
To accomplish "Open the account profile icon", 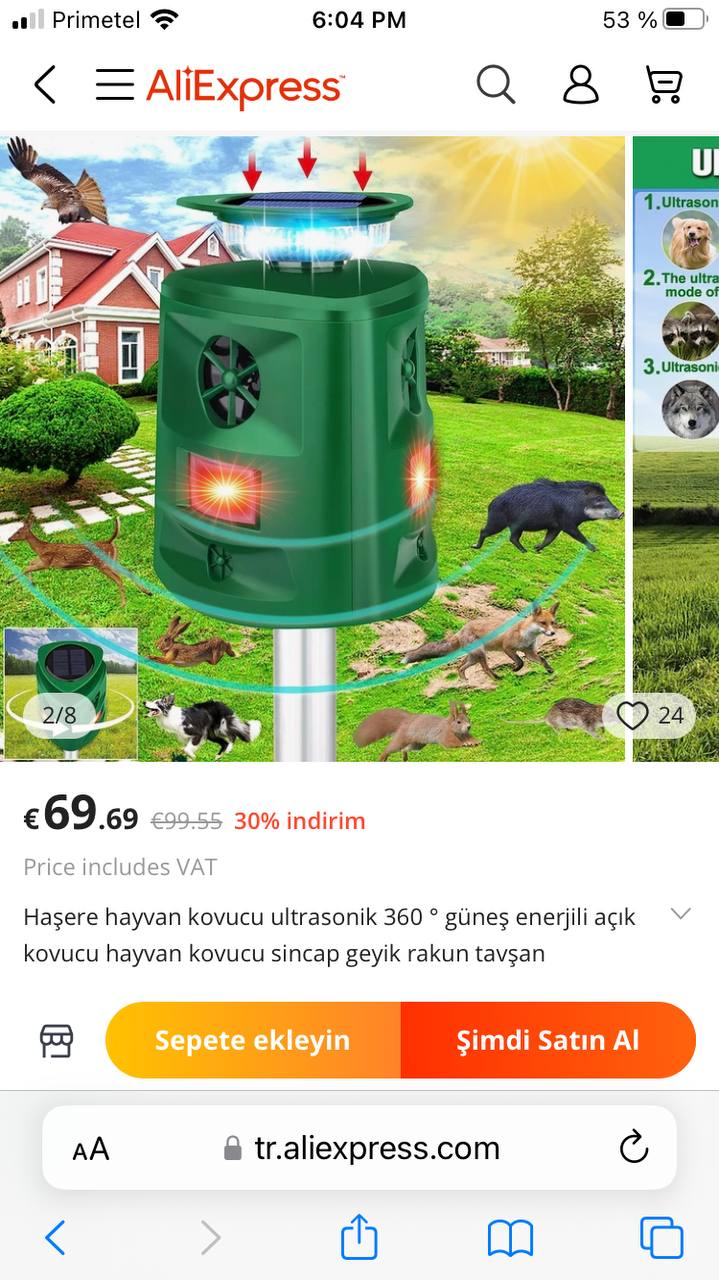I will pos(581,85).
